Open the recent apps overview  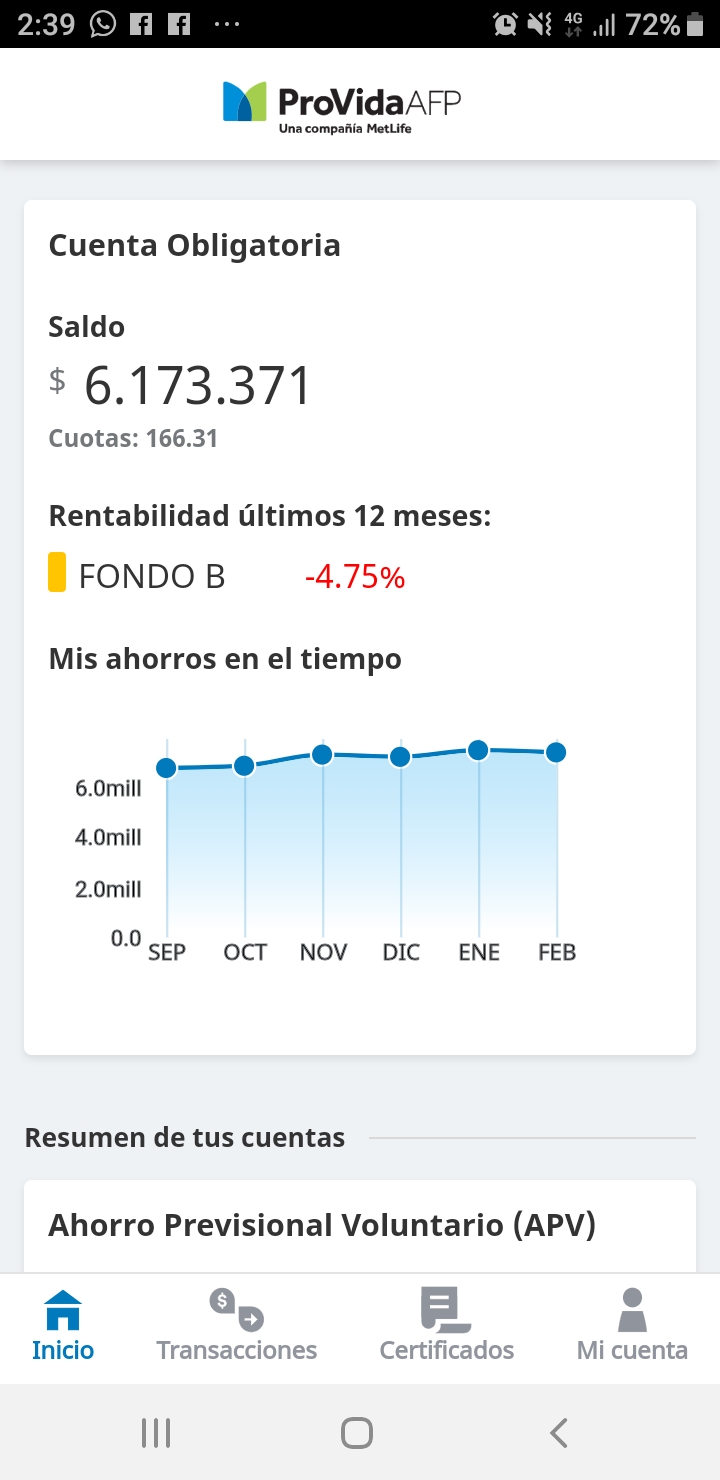[x=156, y=1433]
